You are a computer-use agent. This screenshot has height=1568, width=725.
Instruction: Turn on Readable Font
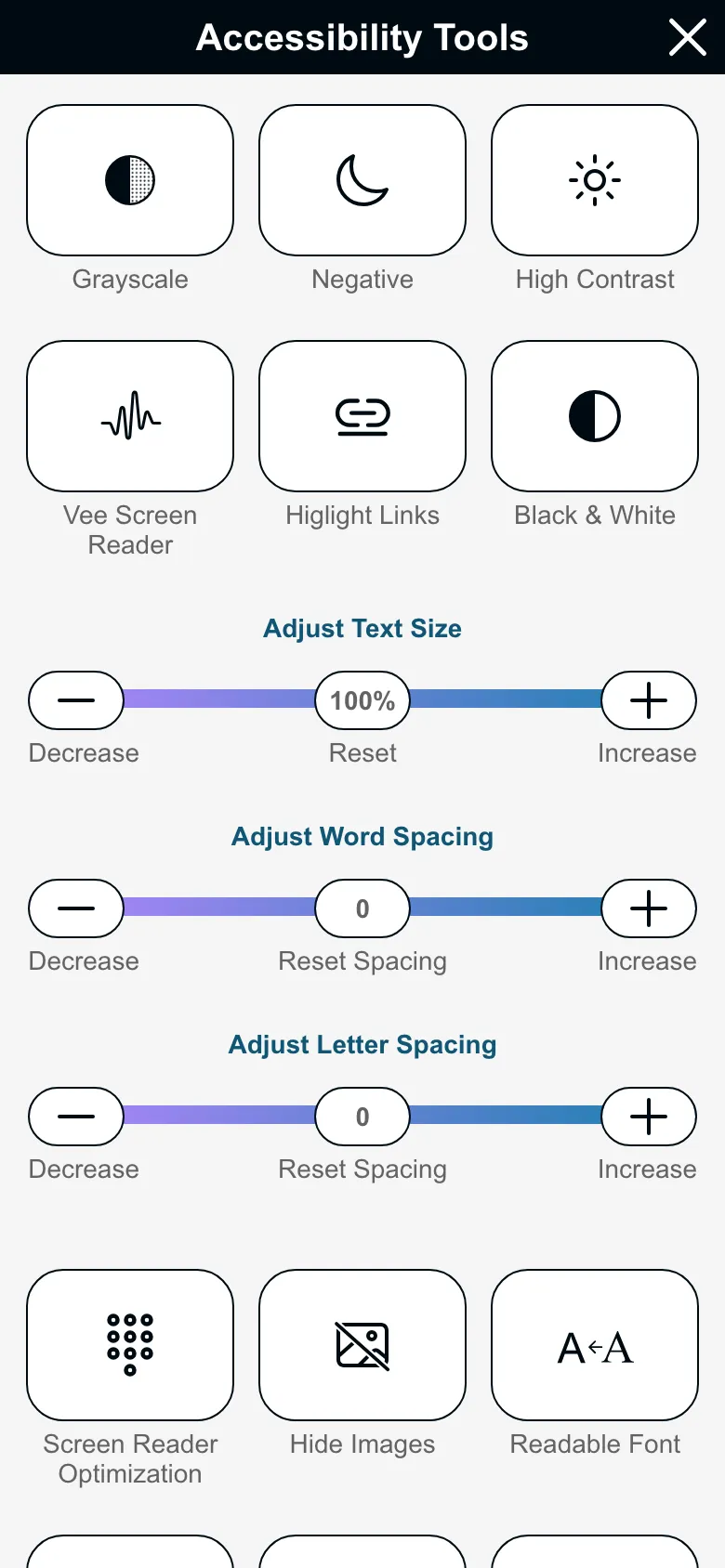[595, 1345]
